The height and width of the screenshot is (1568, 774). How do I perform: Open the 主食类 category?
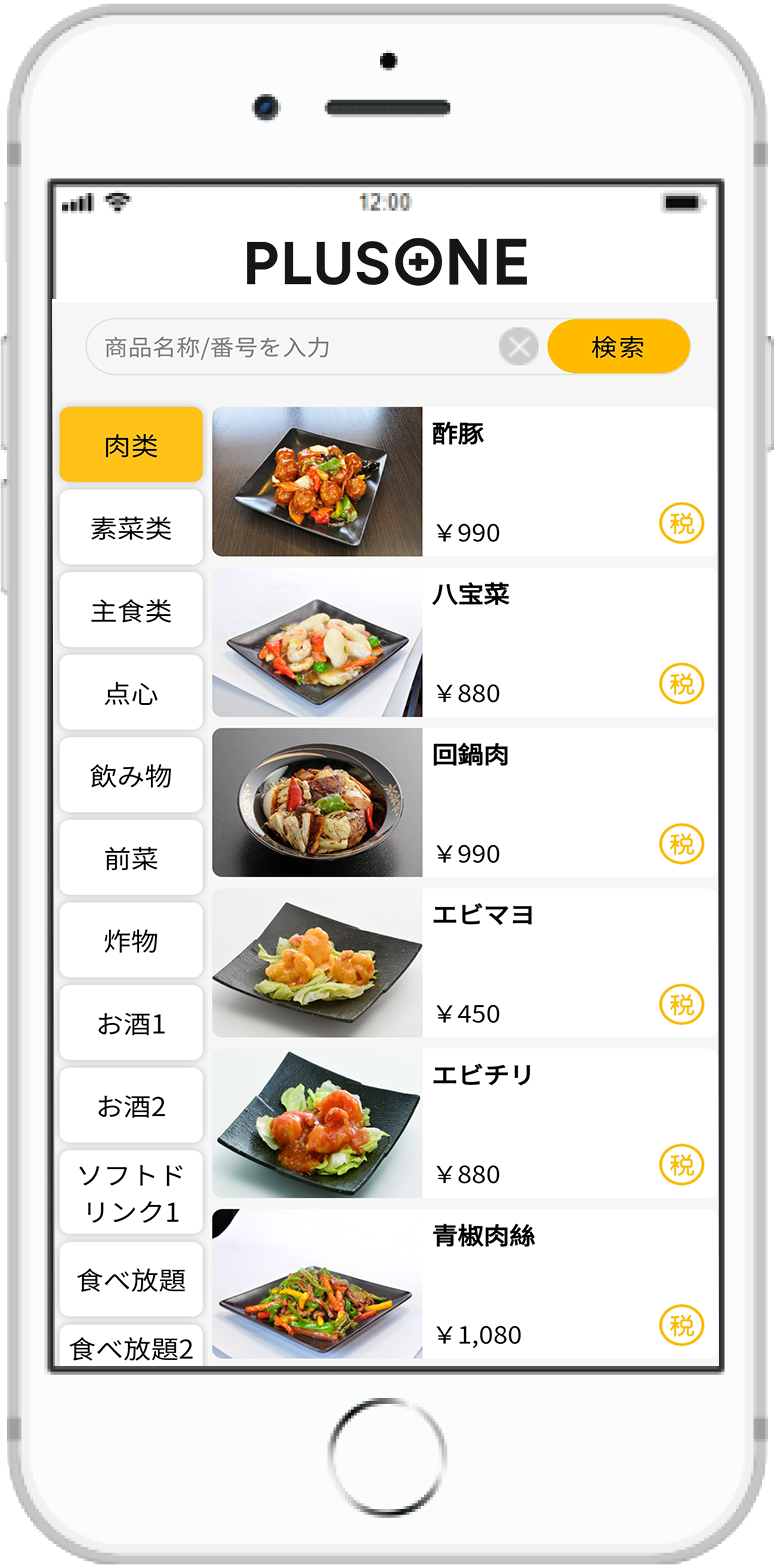click(131, 610)
